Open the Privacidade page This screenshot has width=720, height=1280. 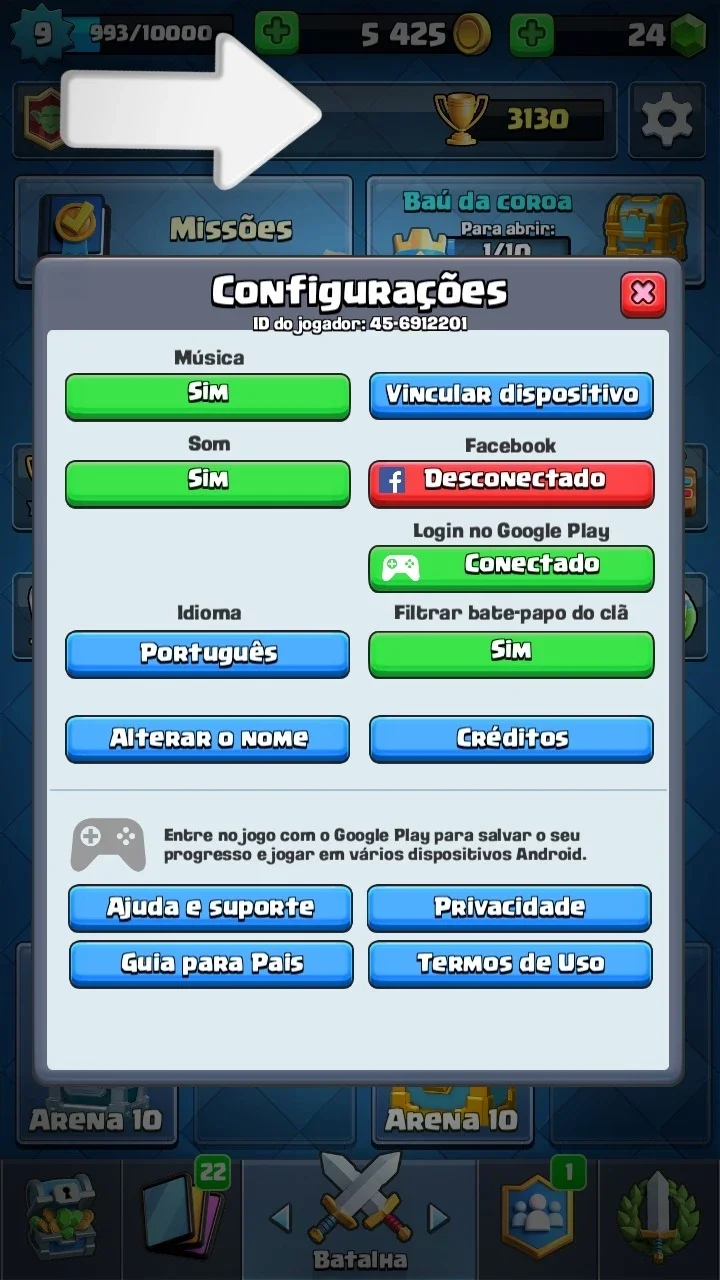pyautogui.click(x=510, y=908)
